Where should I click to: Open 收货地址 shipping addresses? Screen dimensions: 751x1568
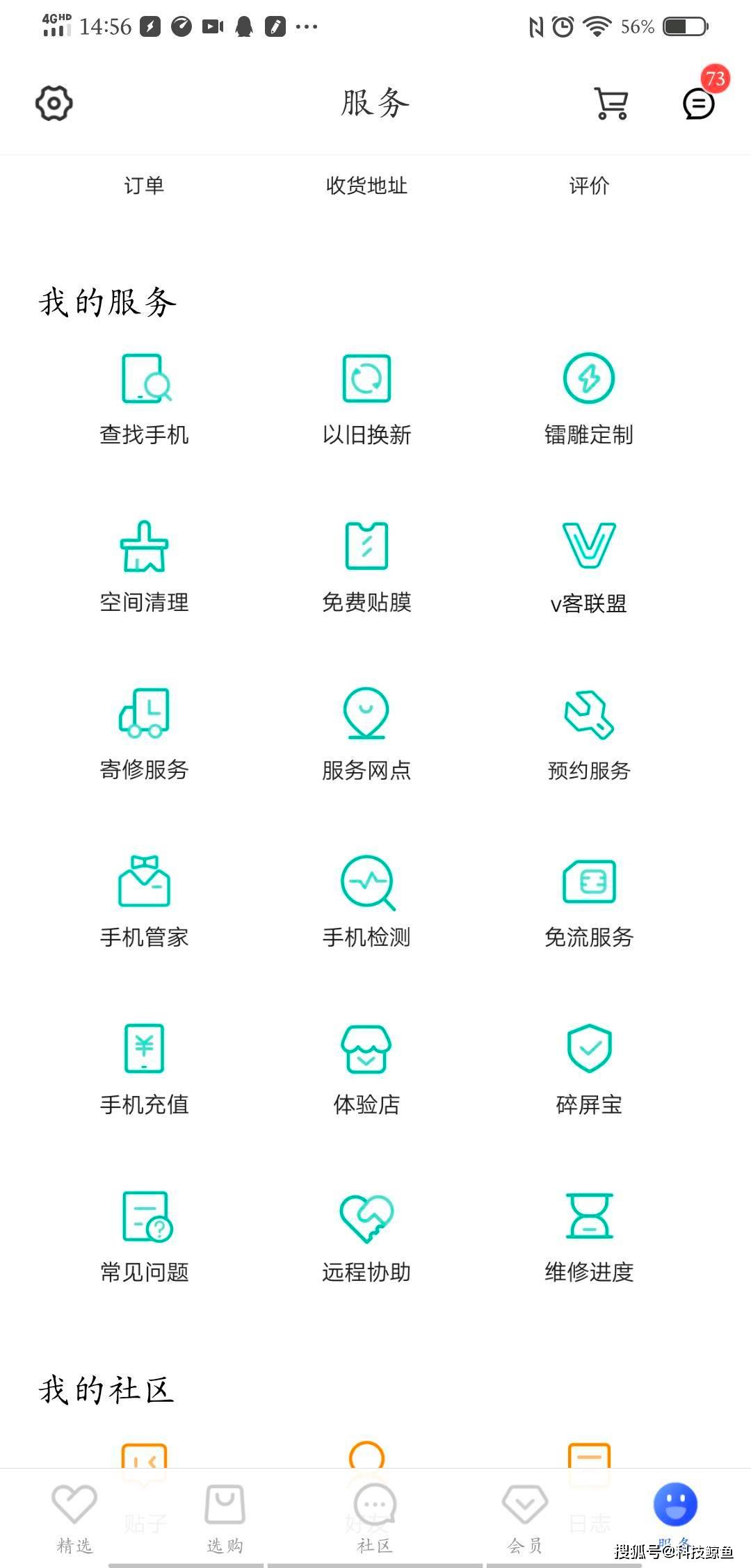pos(366,186)
